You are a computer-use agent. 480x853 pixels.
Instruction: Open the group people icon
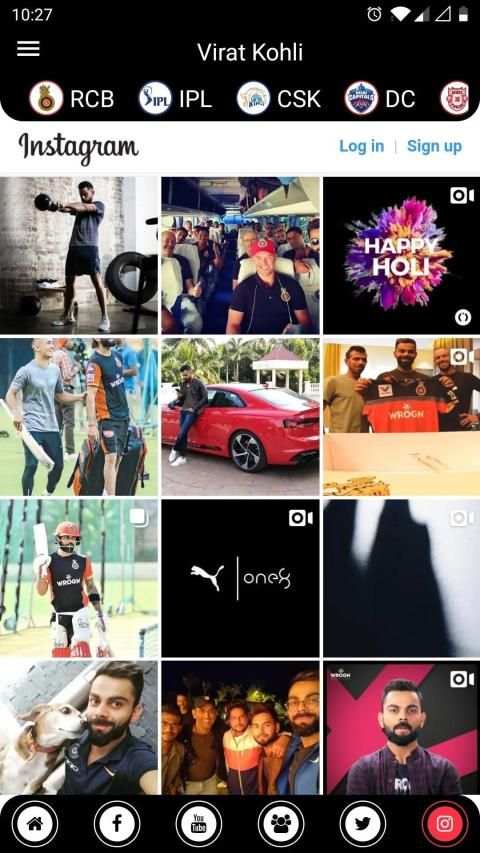pos(281,824)
